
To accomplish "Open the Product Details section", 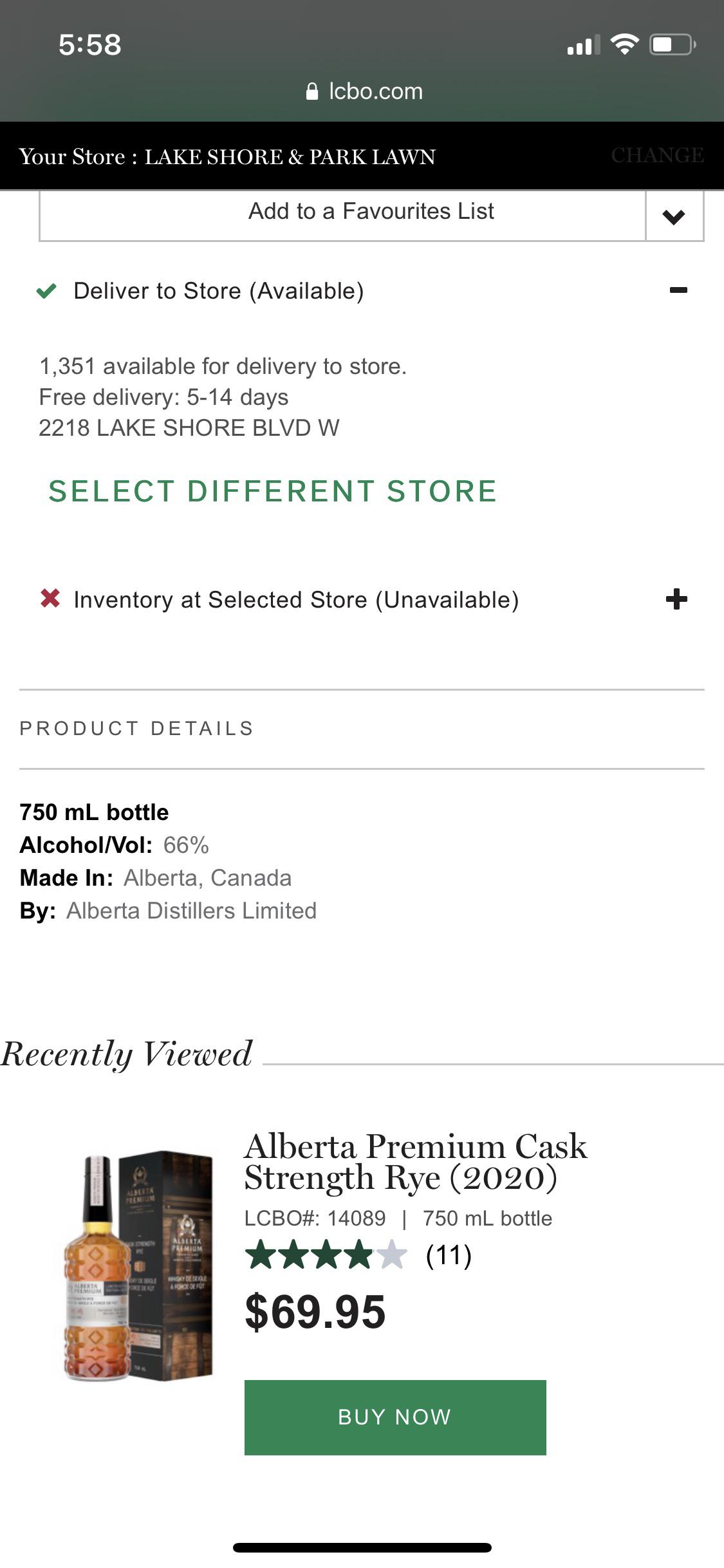I will point(136,728).
